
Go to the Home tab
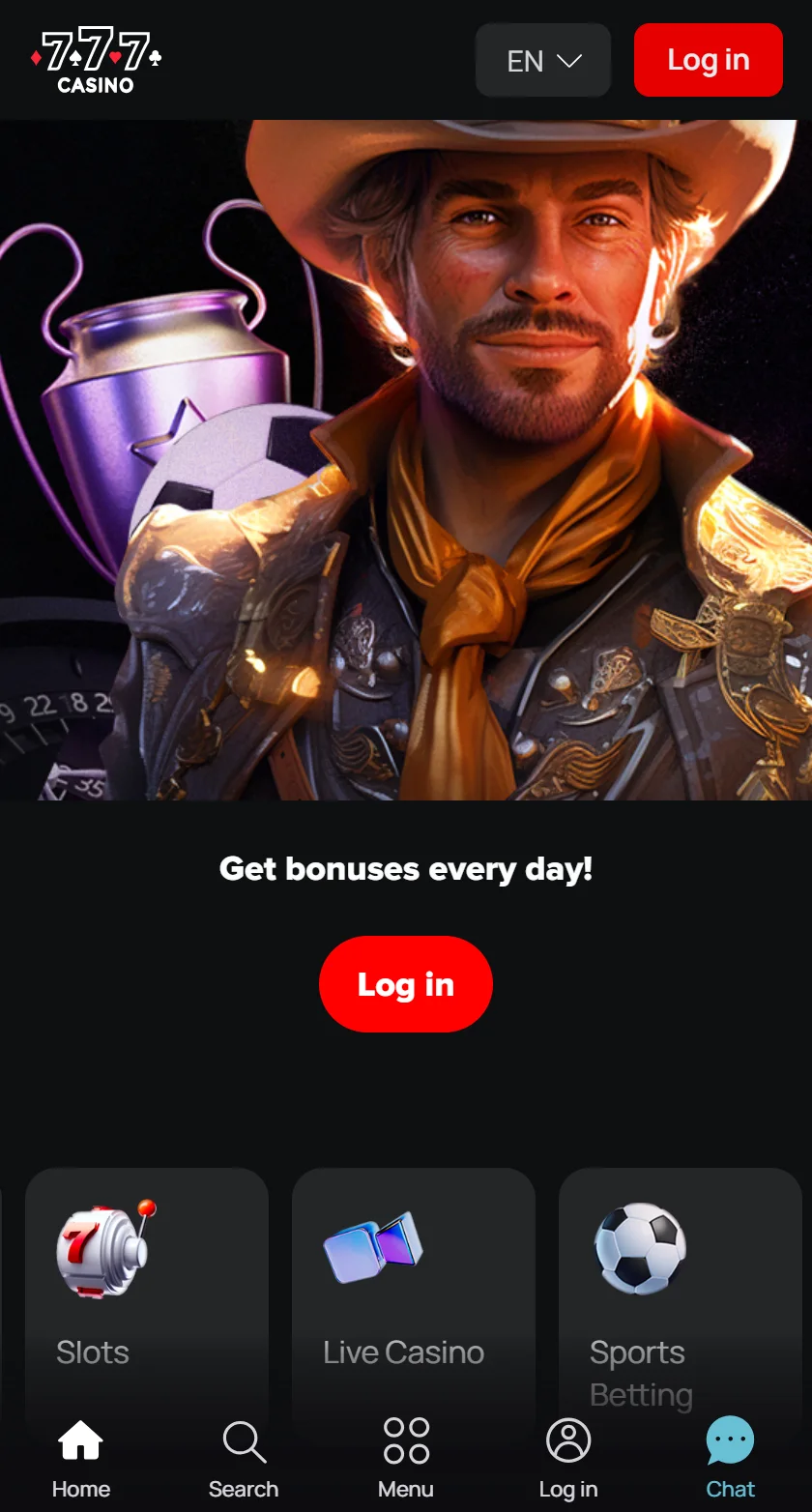pos(81,1458)
